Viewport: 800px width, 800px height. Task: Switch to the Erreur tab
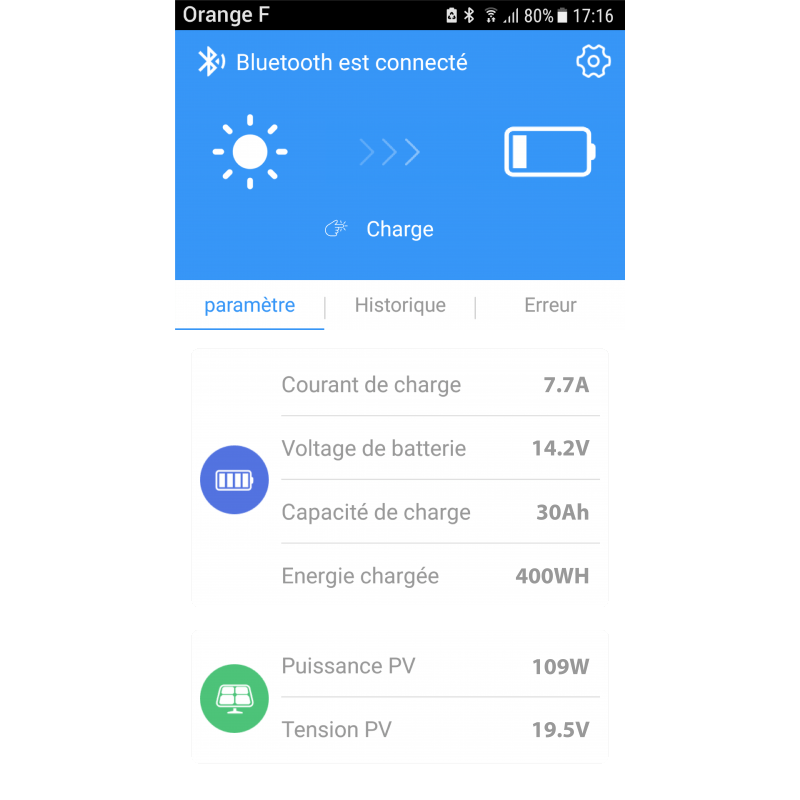pos(550,306)
